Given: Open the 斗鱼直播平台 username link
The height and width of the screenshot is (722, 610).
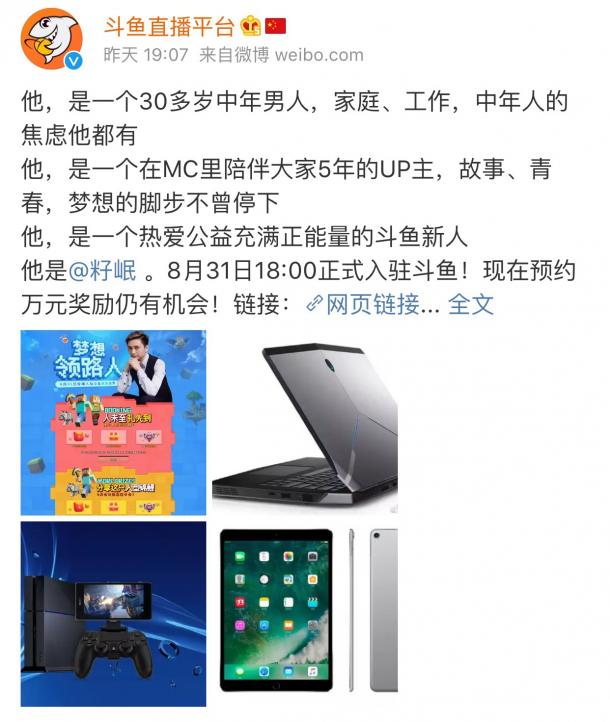Looking at the screenshot, I should (170, 23).
